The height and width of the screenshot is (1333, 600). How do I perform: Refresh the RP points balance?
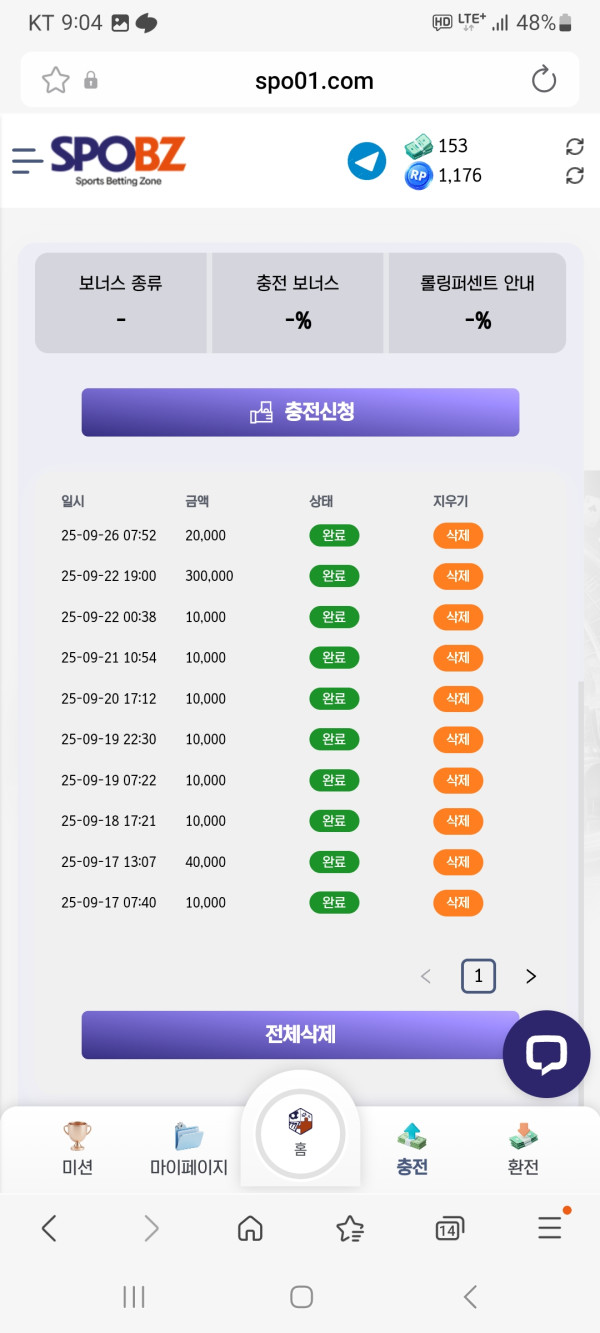coord(574,176)
